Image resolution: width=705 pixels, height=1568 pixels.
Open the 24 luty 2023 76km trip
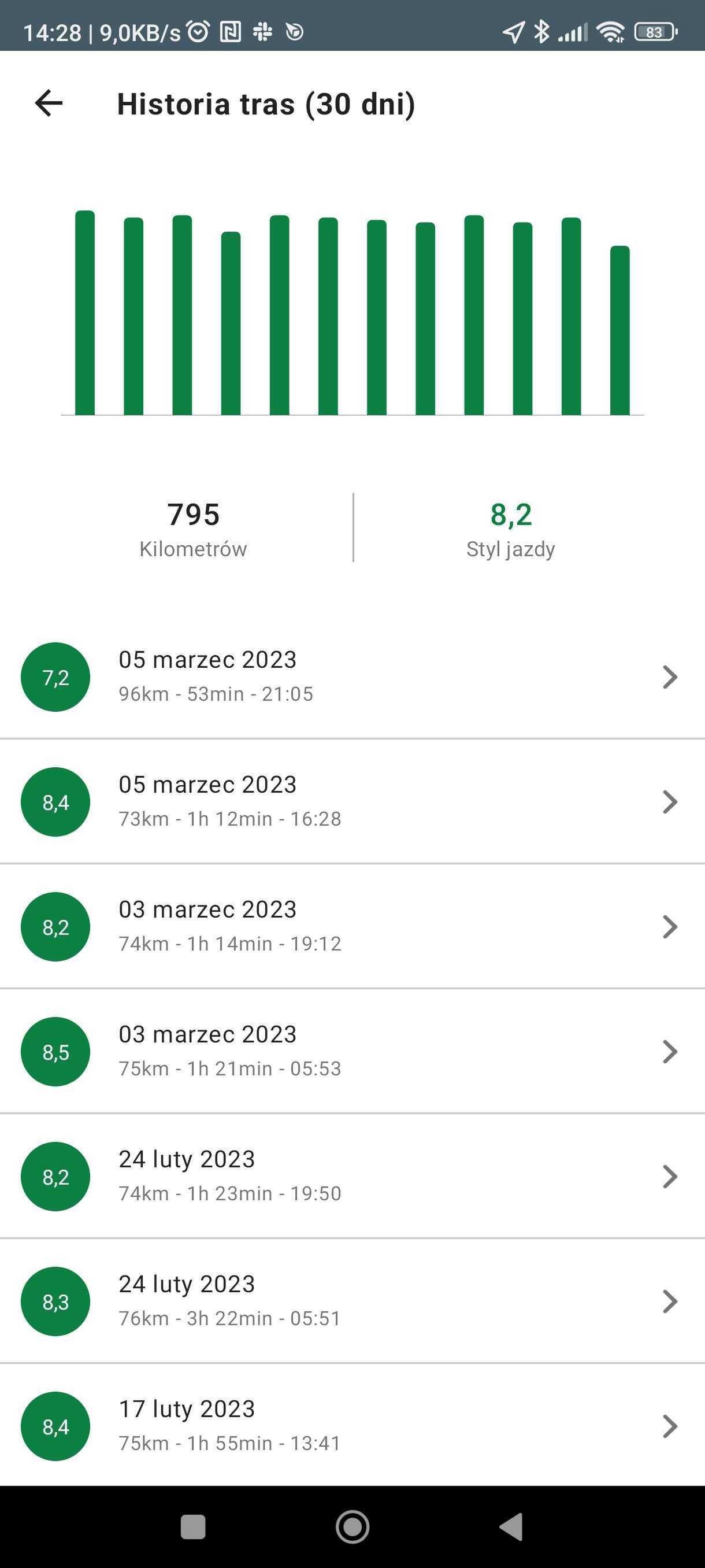pyautogui.click(x=352, y=1301)
